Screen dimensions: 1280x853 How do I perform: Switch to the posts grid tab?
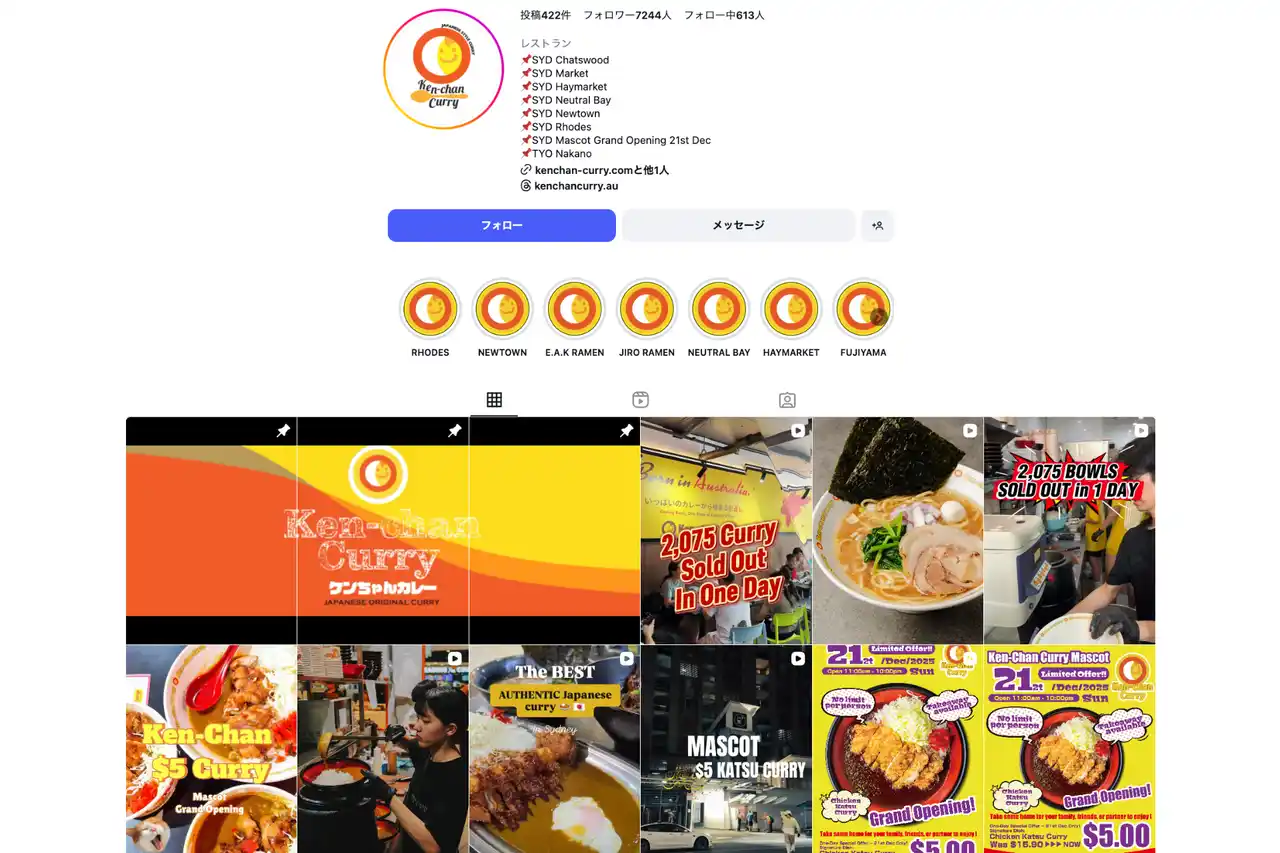click(x=494, y=400)
